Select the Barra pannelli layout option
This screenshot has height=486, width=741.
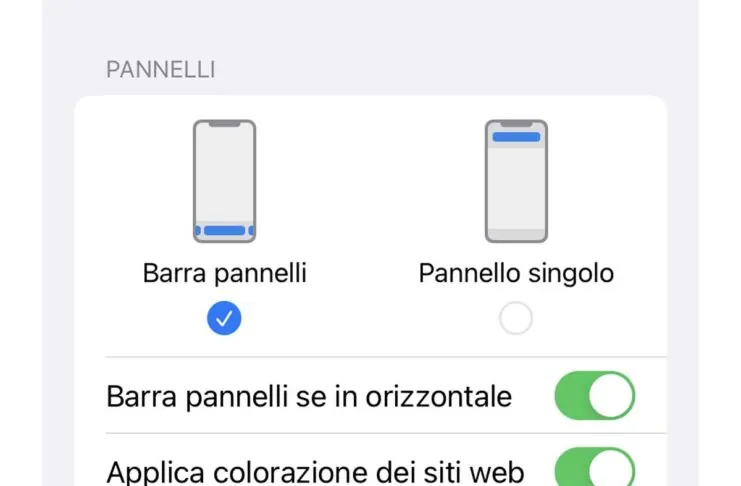[x=224, y=319]
